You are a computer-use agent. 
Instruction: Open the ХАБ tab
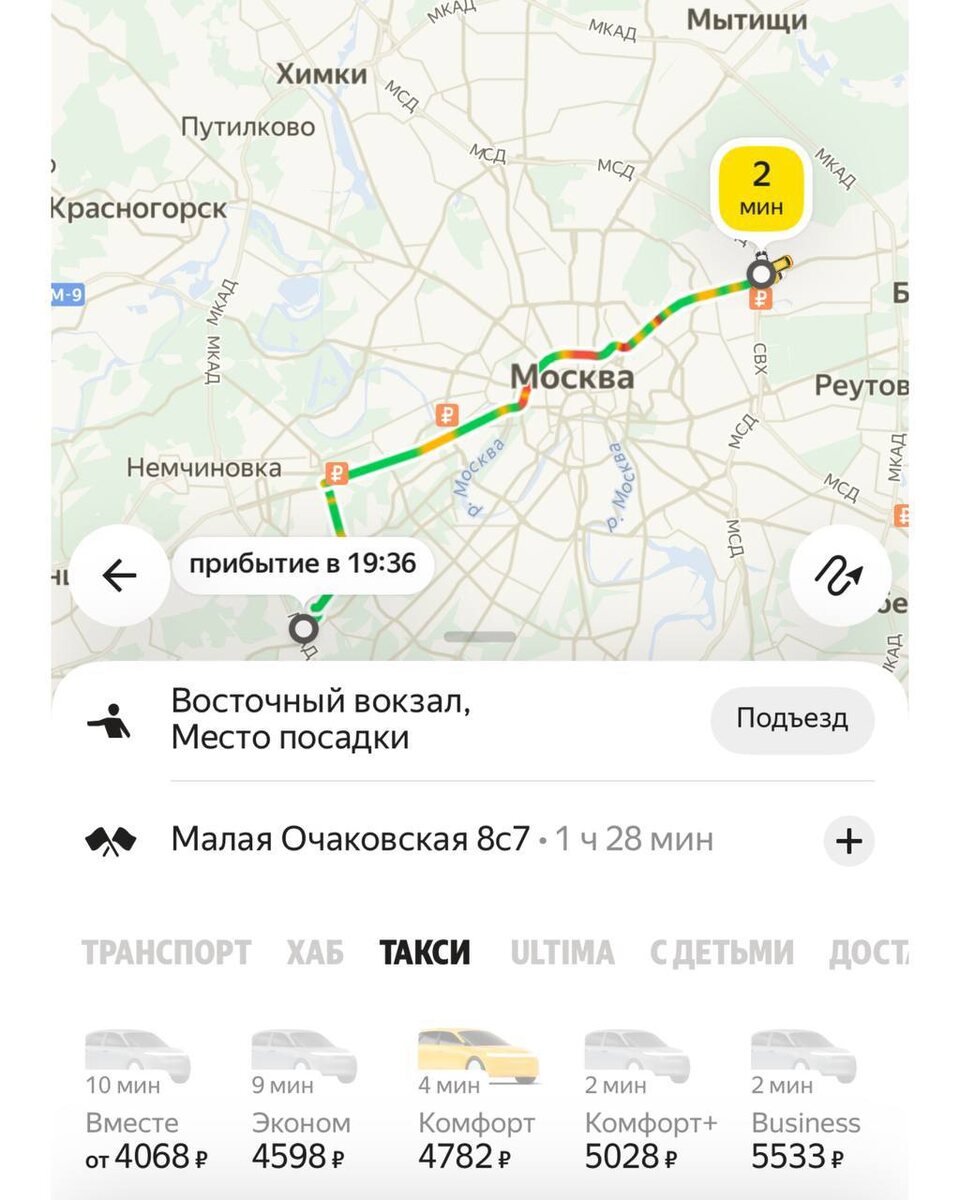pos(315,951)
